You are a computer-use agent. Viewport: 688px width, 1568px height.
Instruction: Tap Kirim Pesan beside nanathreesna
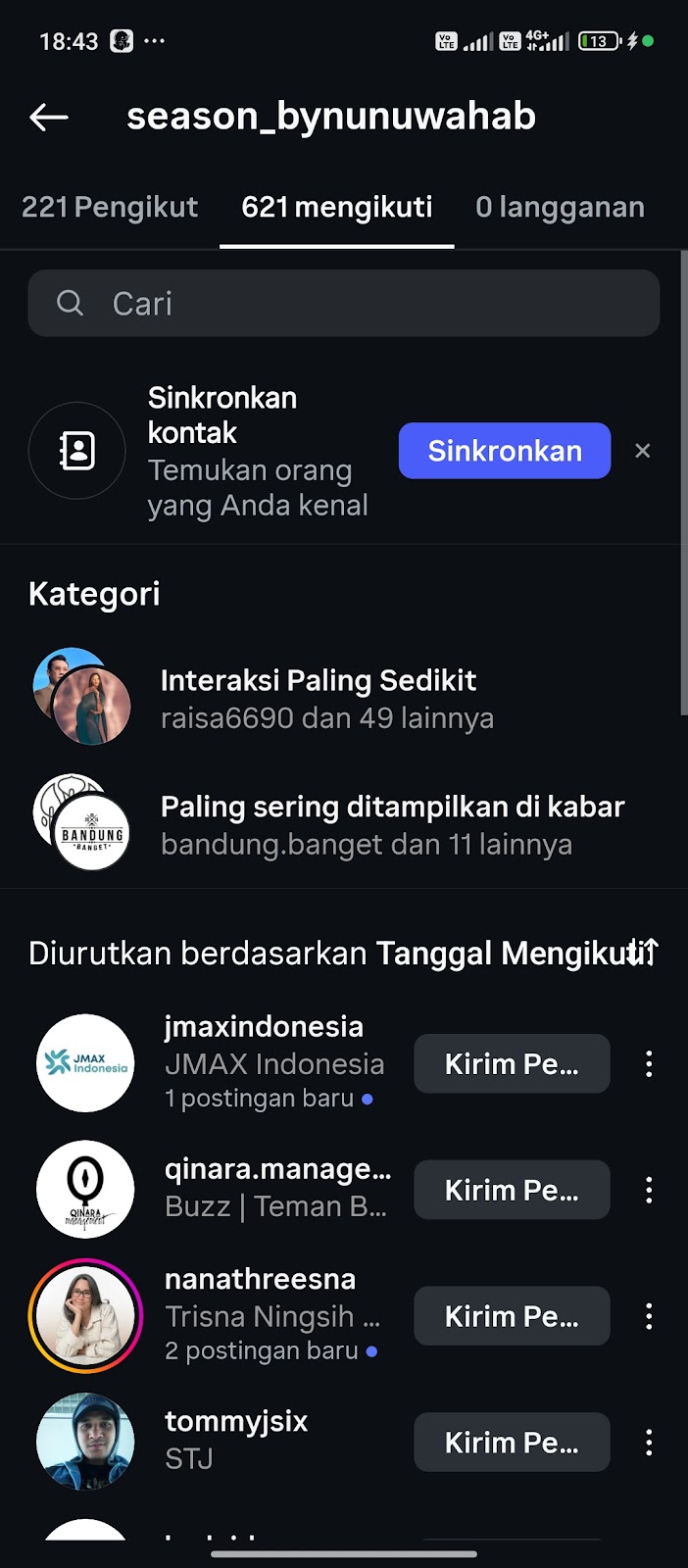tap(512, 1316)
